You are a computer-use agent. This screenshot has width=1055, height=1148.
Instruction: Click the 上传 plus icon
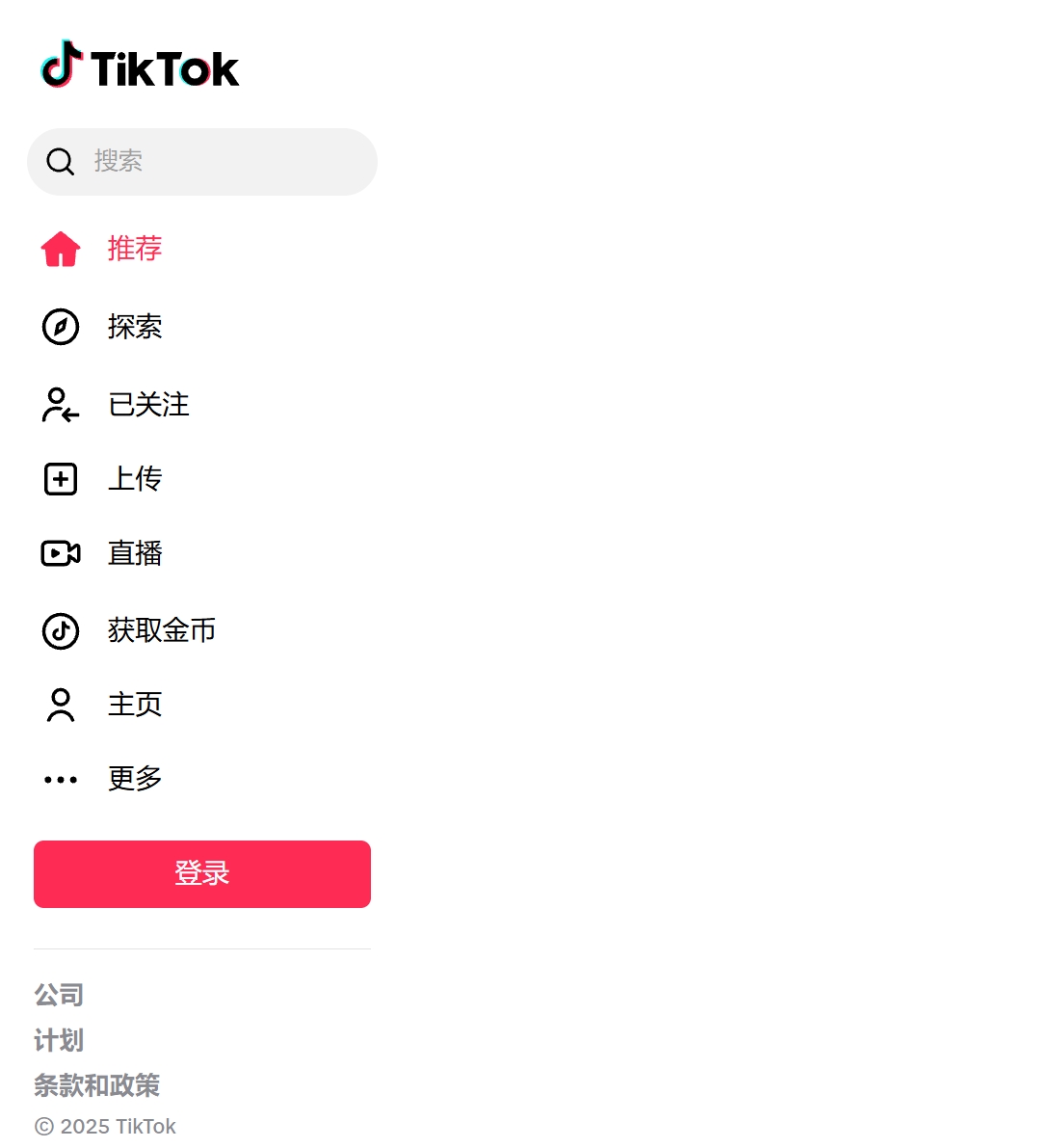pyautogui.click(x=61, y=479)
